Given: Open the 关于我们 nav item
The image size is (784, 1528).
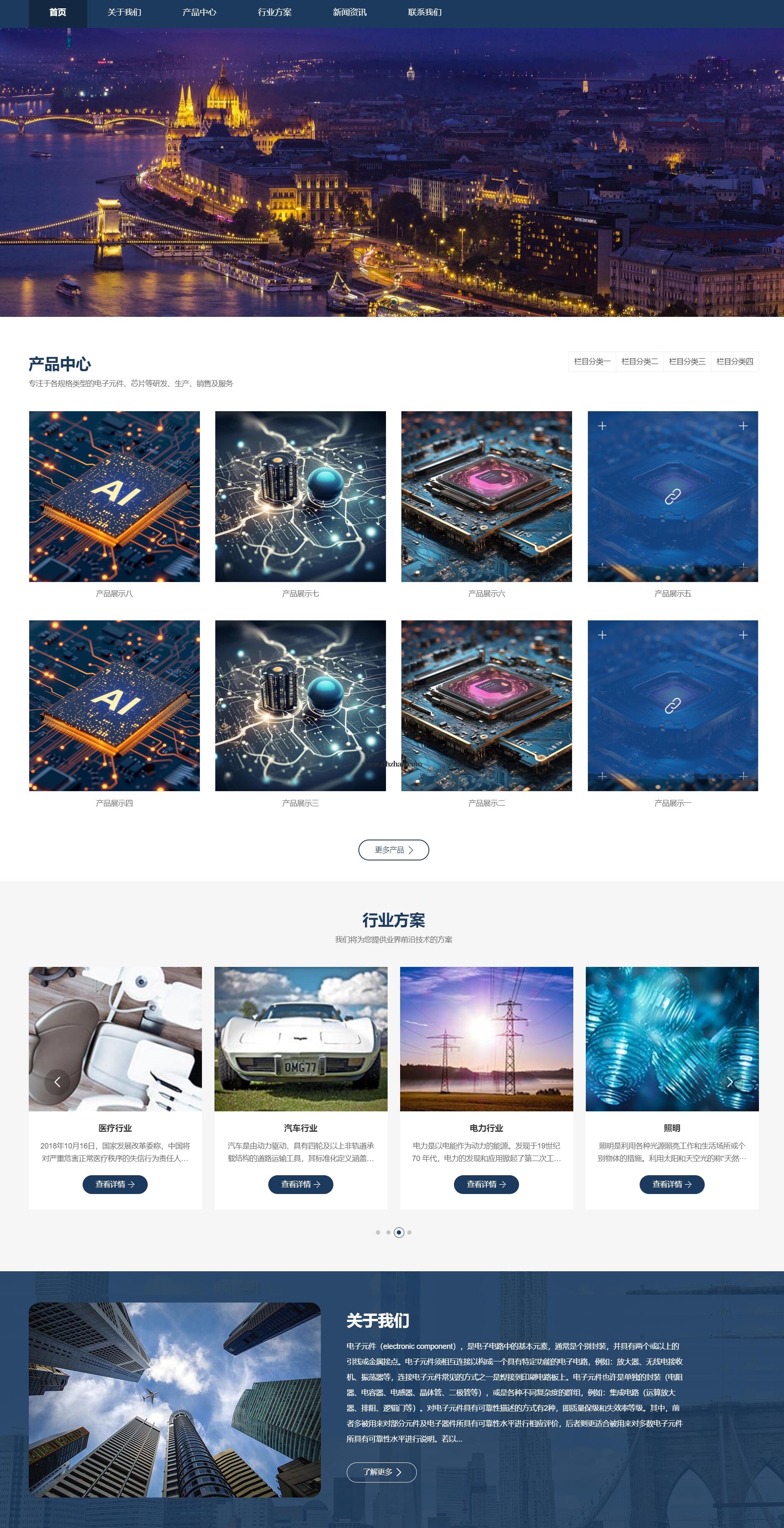Looking at the screenshot, I should tap(124, 13).
